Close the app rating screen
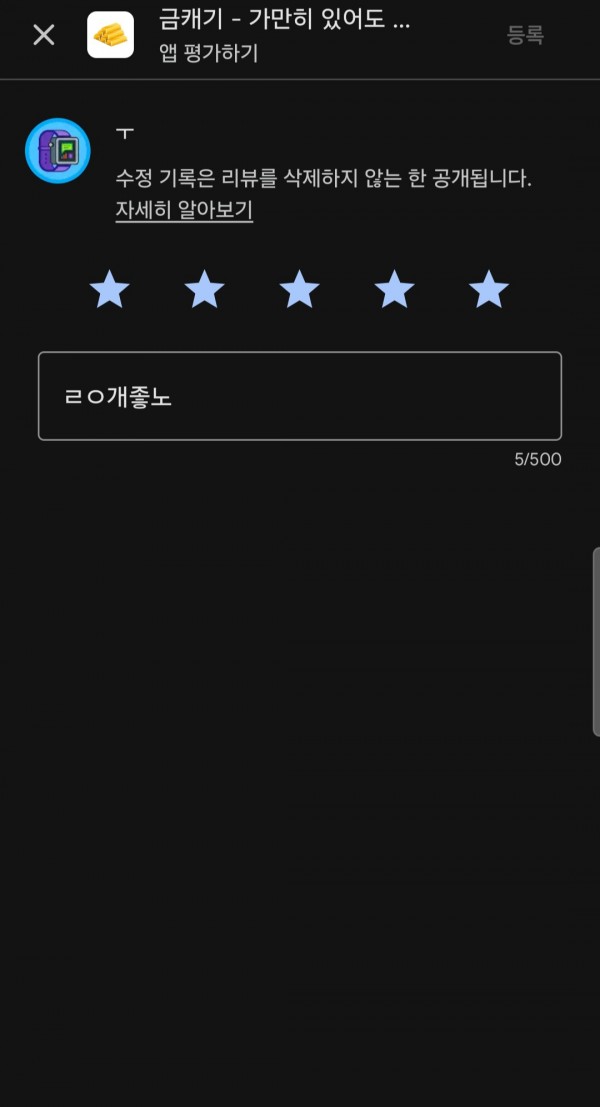Viewport: 600px width, 1107px height. coord(44,35)
